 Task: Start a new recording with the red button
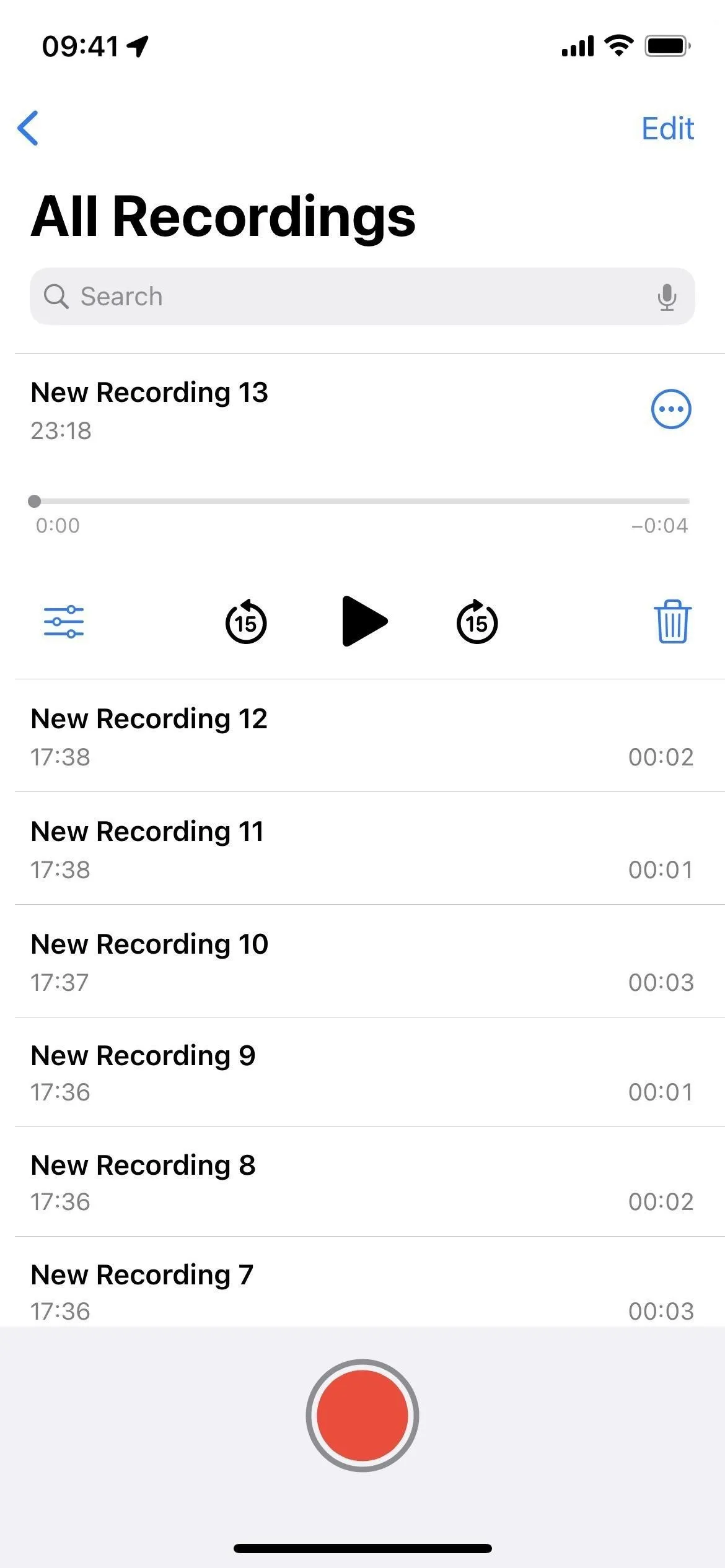(362, 1416)
